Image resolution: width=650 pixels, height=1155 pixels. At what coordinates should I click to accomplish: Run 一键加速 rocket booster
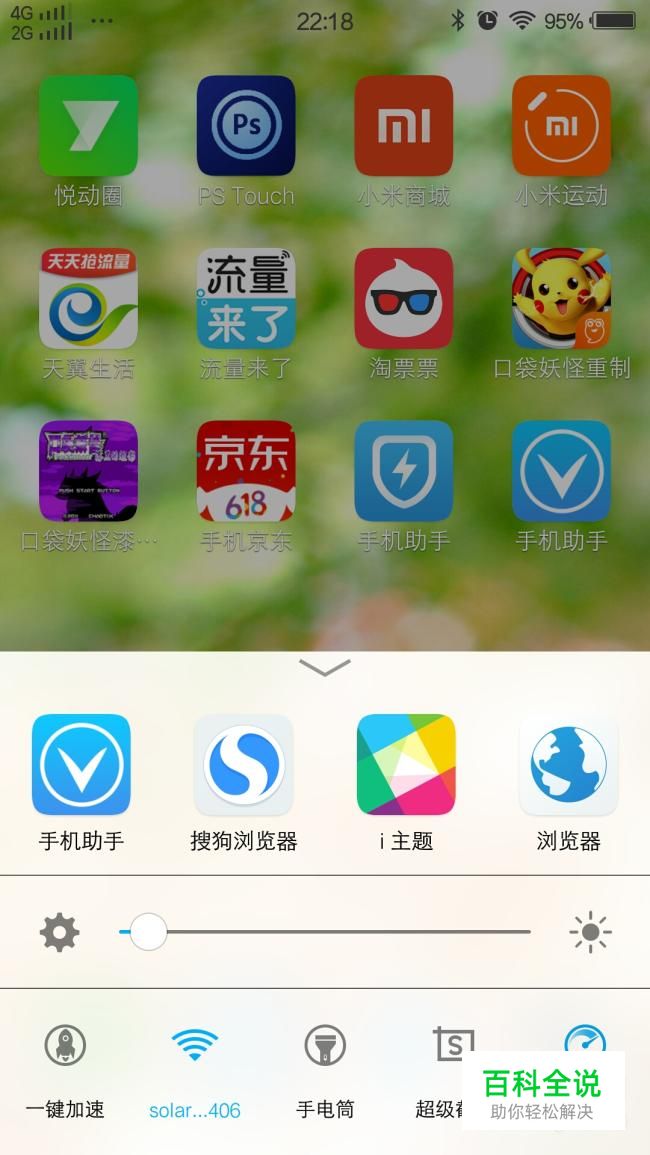(x=65, y=1047)
